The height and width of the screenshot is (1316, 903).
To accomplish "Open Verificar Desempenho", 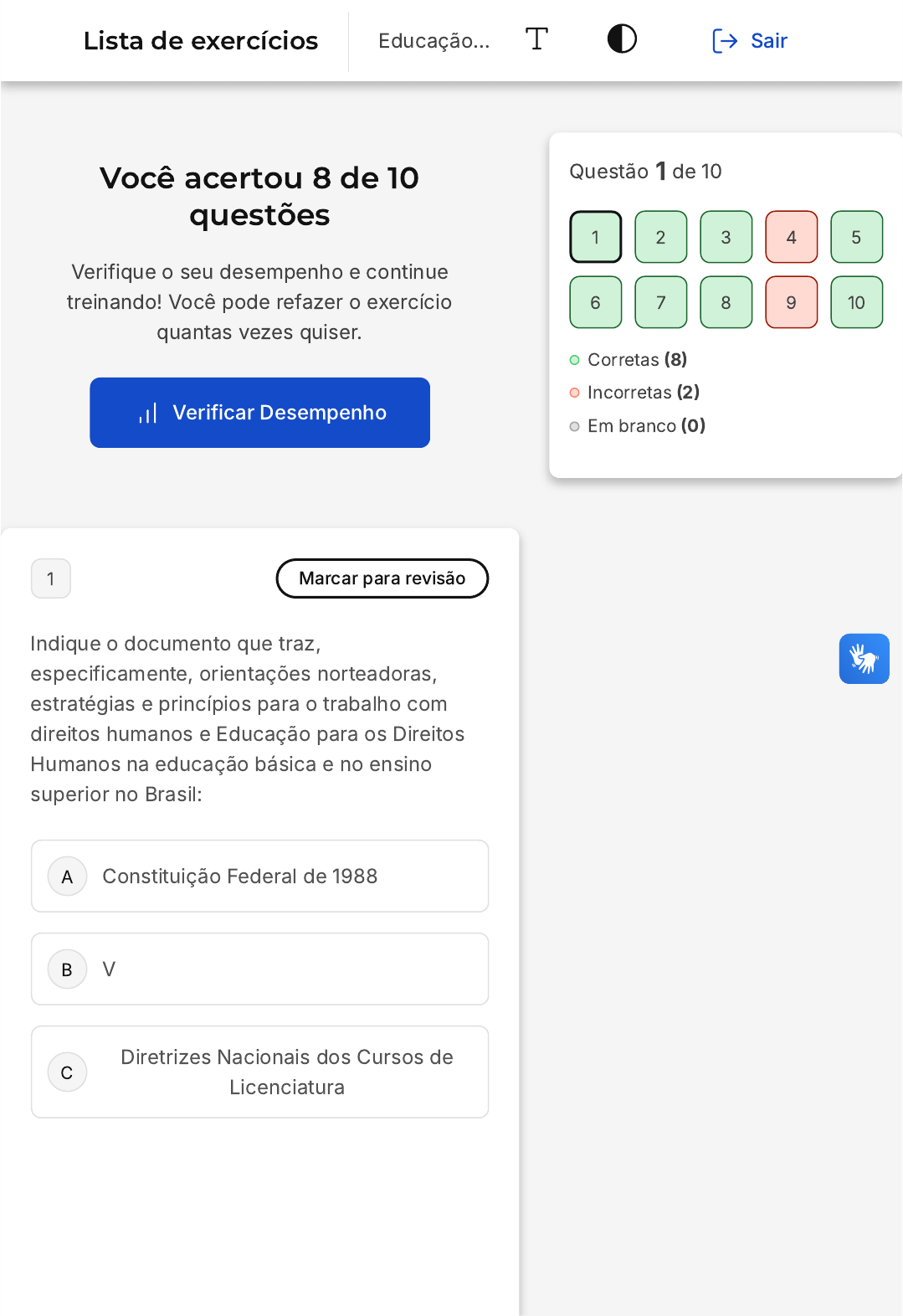I will point(259,413).
